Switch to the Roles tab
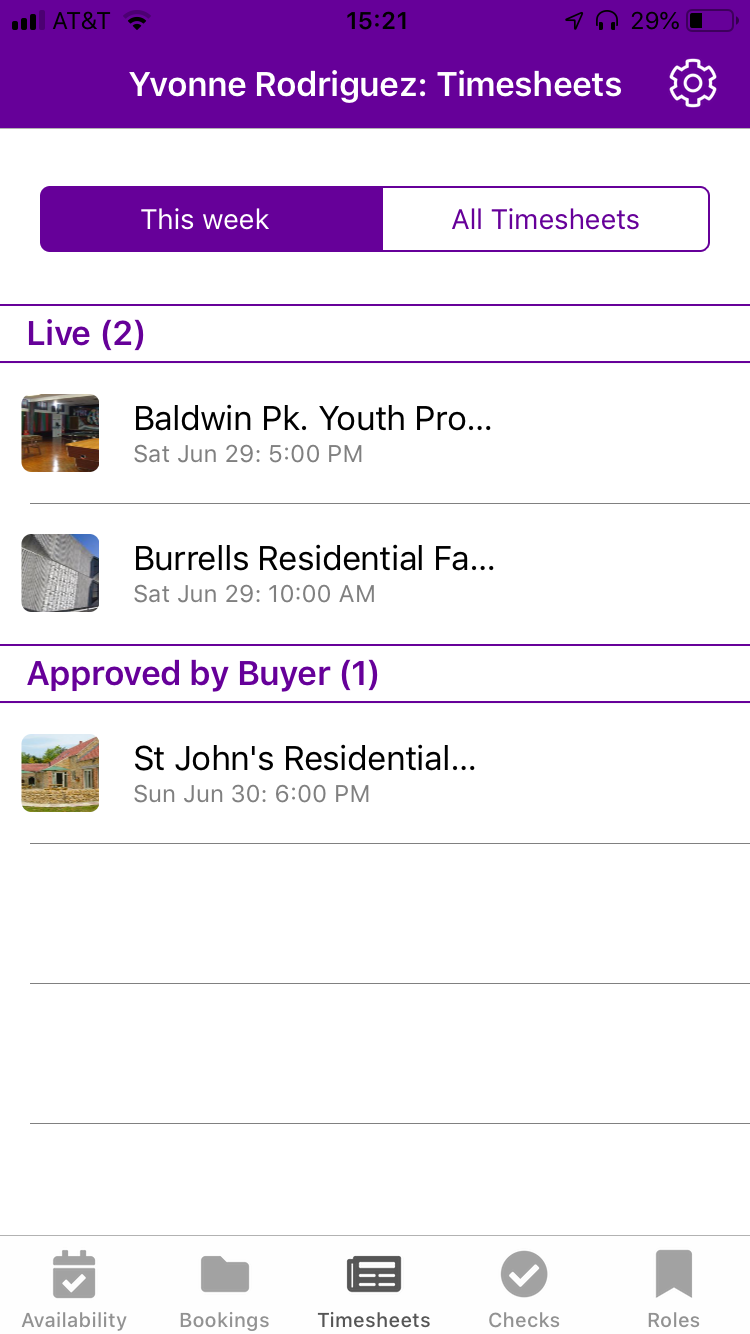Viewport: 750px width, 1334px height. tap(674, 1288)
